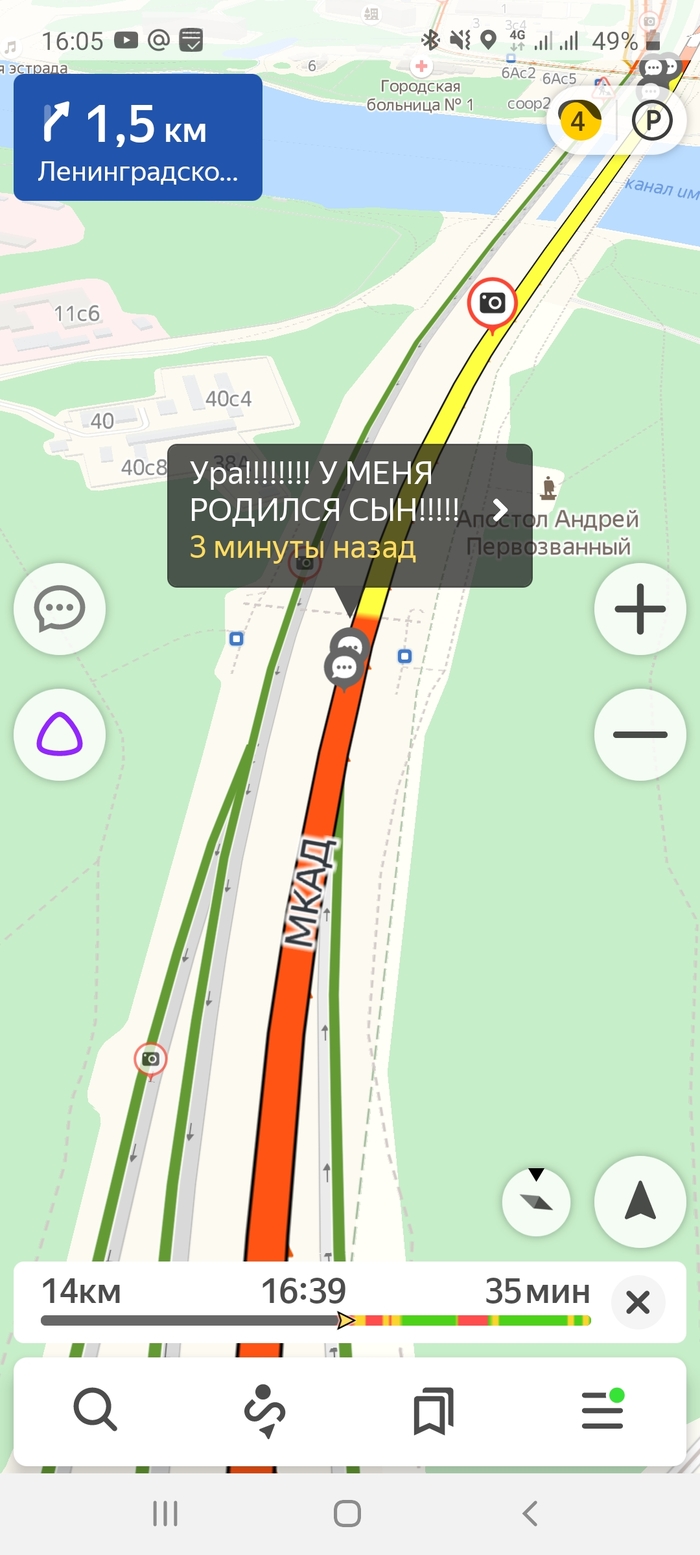
Task: Reset map orientation with the compass
Action: (x=536, y=1201)
